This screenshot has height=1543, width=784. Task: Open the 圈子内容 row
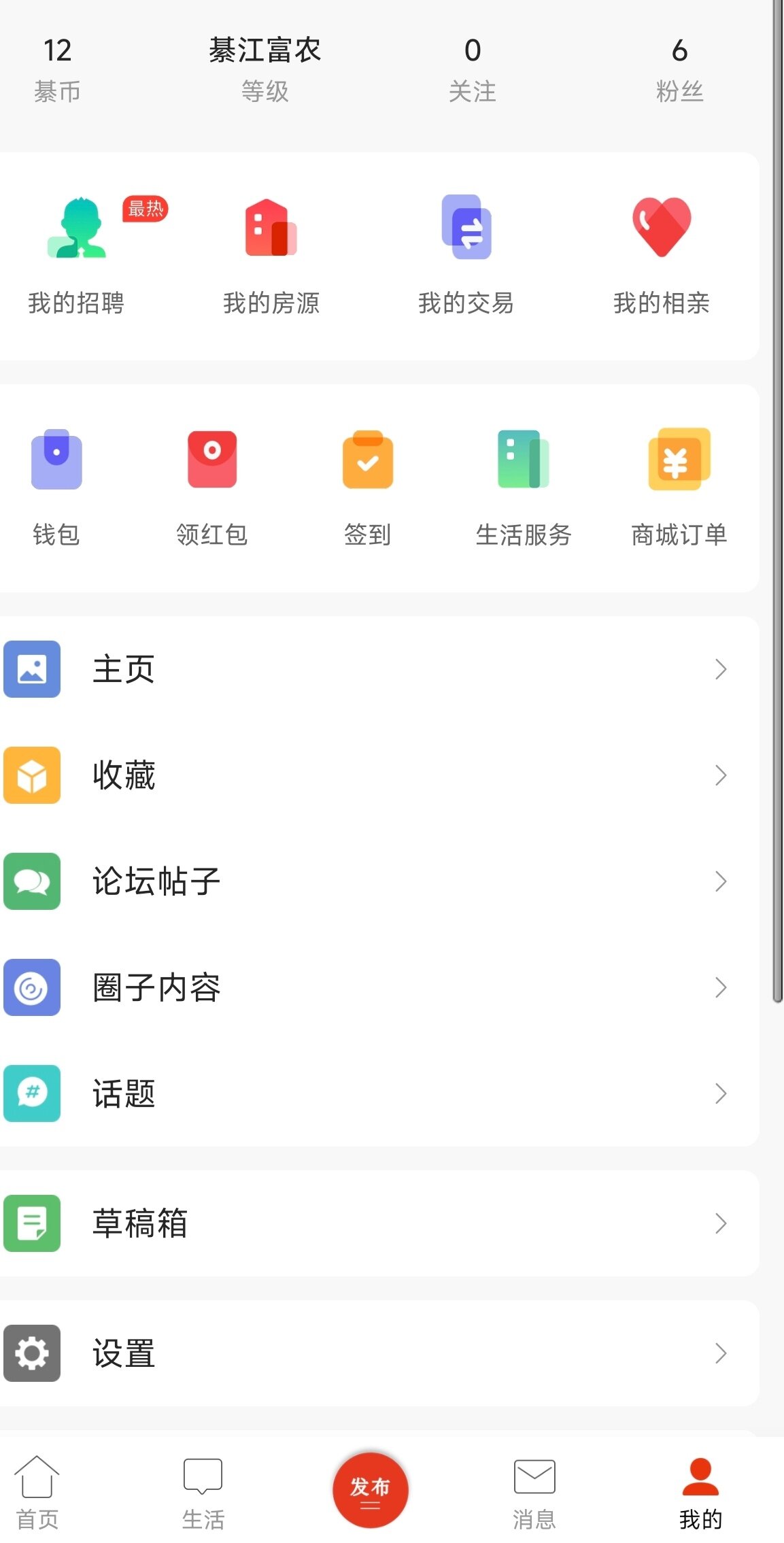click(x=379, y=987)
